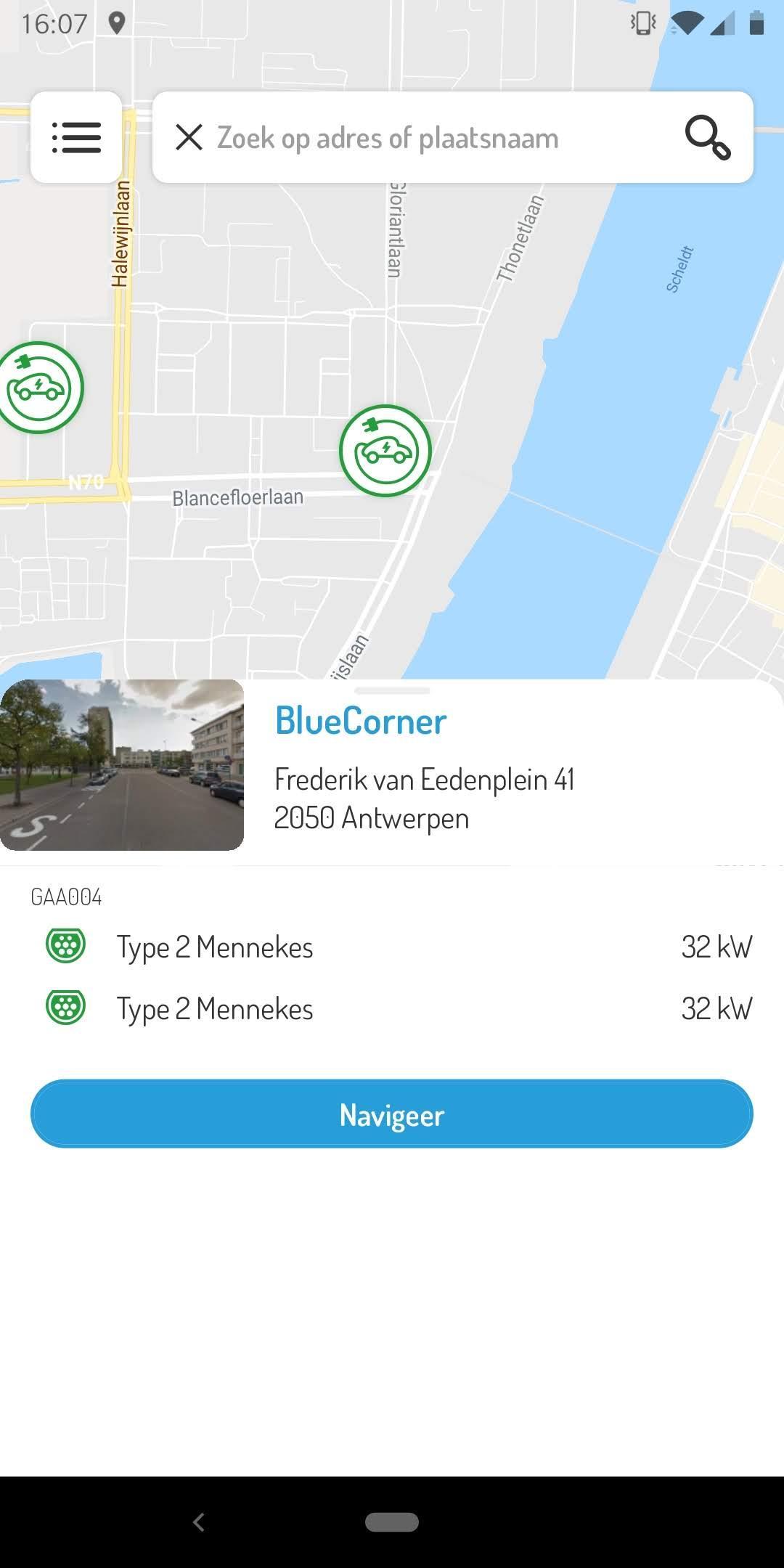The width and height of the screenshot is (784, 1568).
Task: Tap inside the address search field
Action: coord(436,138)
